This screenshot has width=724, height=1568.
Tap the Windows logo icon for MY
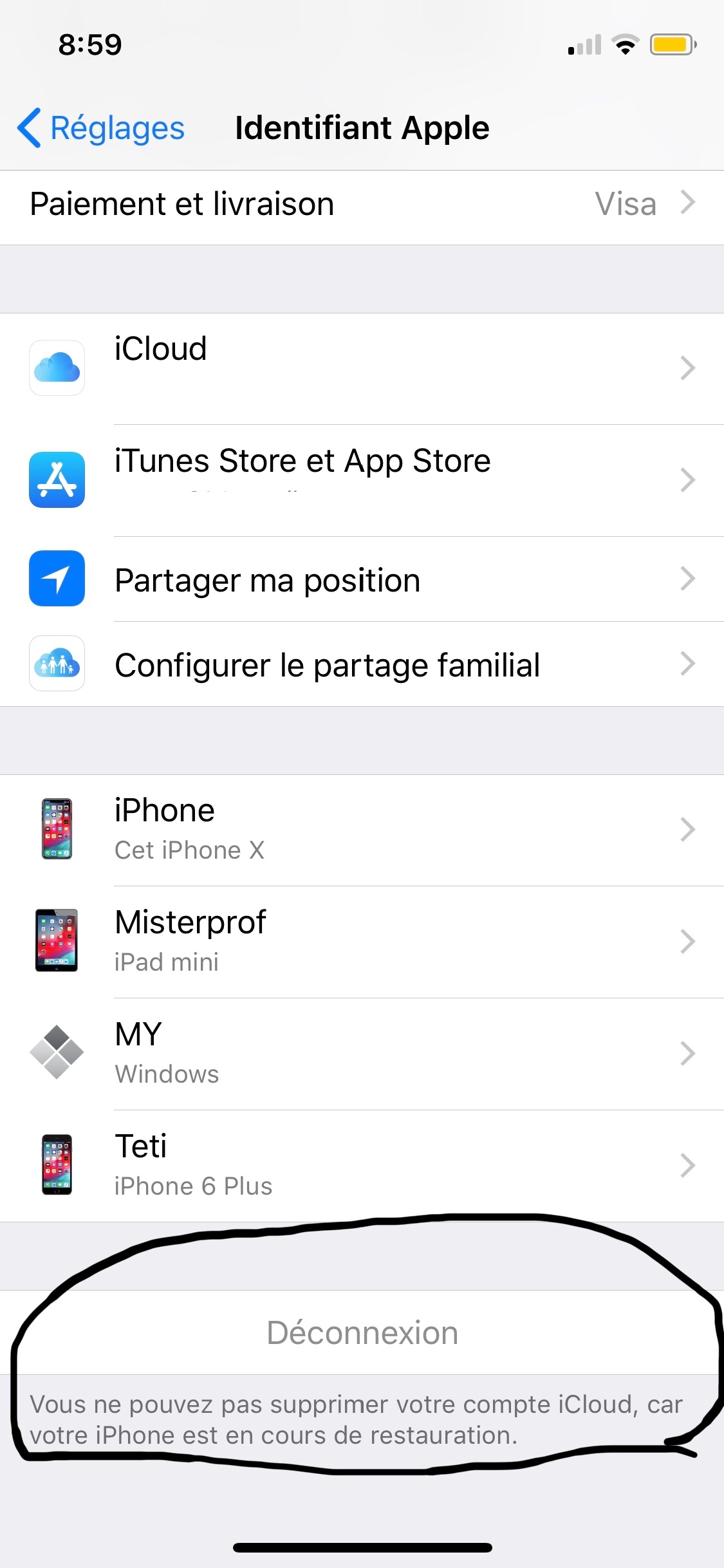click(57, 1052)
